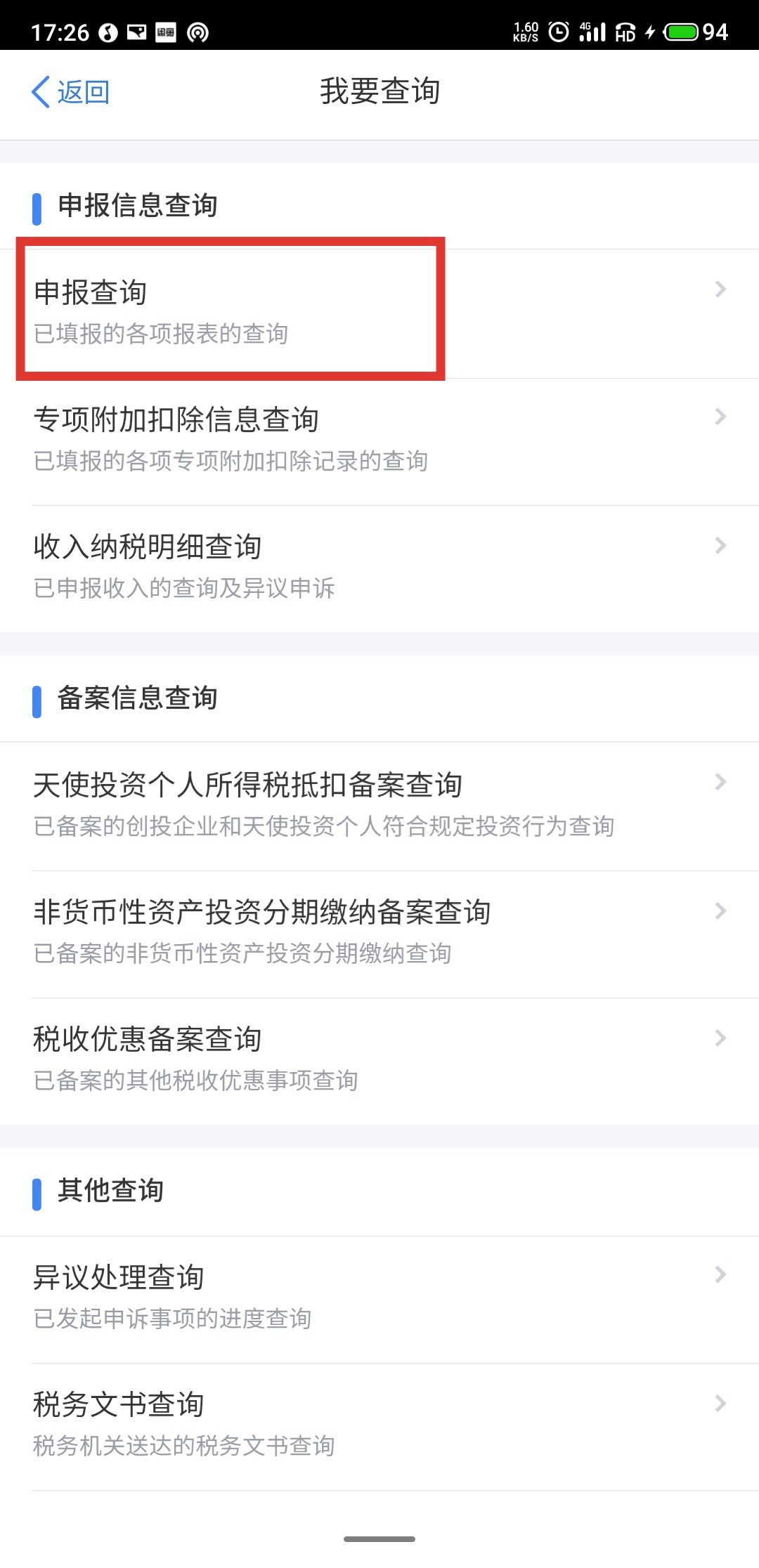Open 专项附加扣除信息查询
The height and width of the screenshot is (1568, 759).
pos(379,440)
